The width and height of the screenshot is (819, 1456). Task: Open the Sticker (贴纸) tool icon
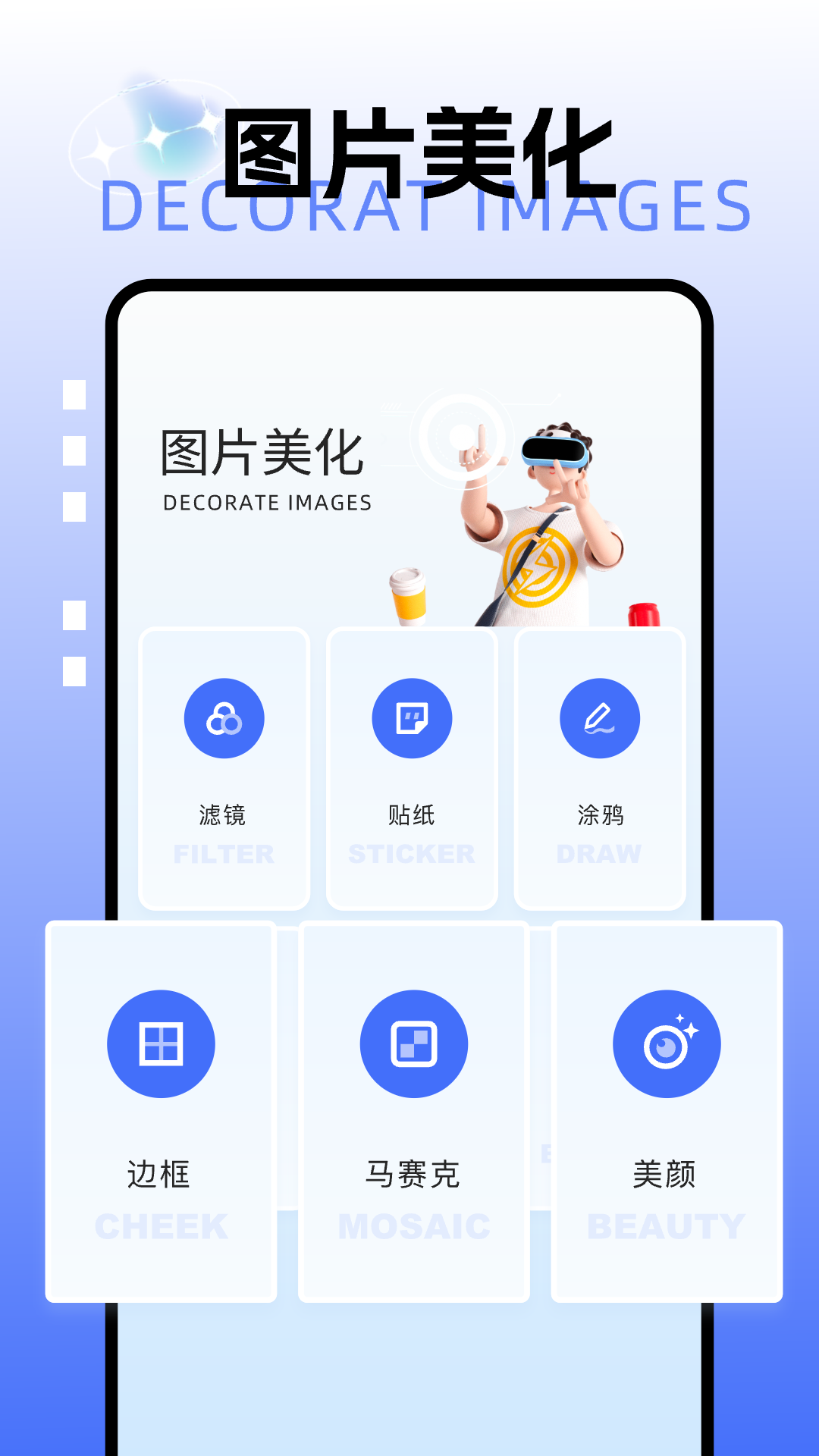coord(412,717)
